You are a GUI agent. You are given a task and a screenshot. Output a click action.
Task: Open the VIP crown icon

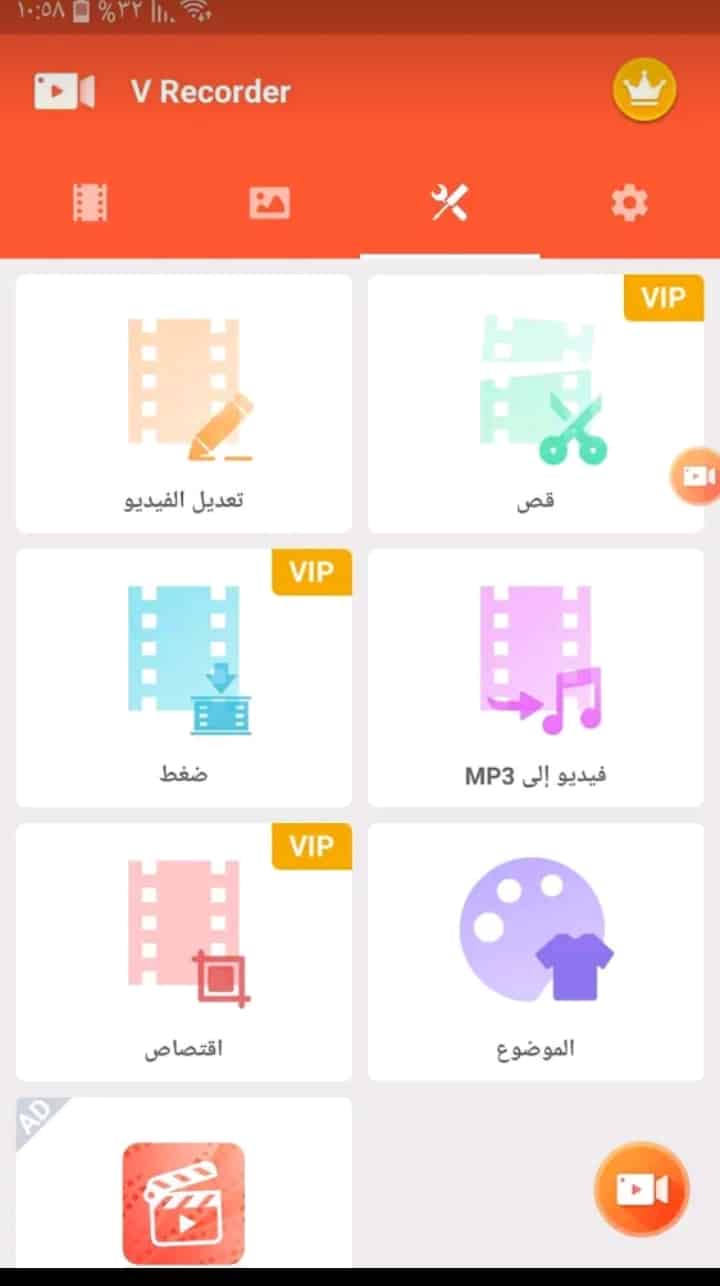coord(644,92)
